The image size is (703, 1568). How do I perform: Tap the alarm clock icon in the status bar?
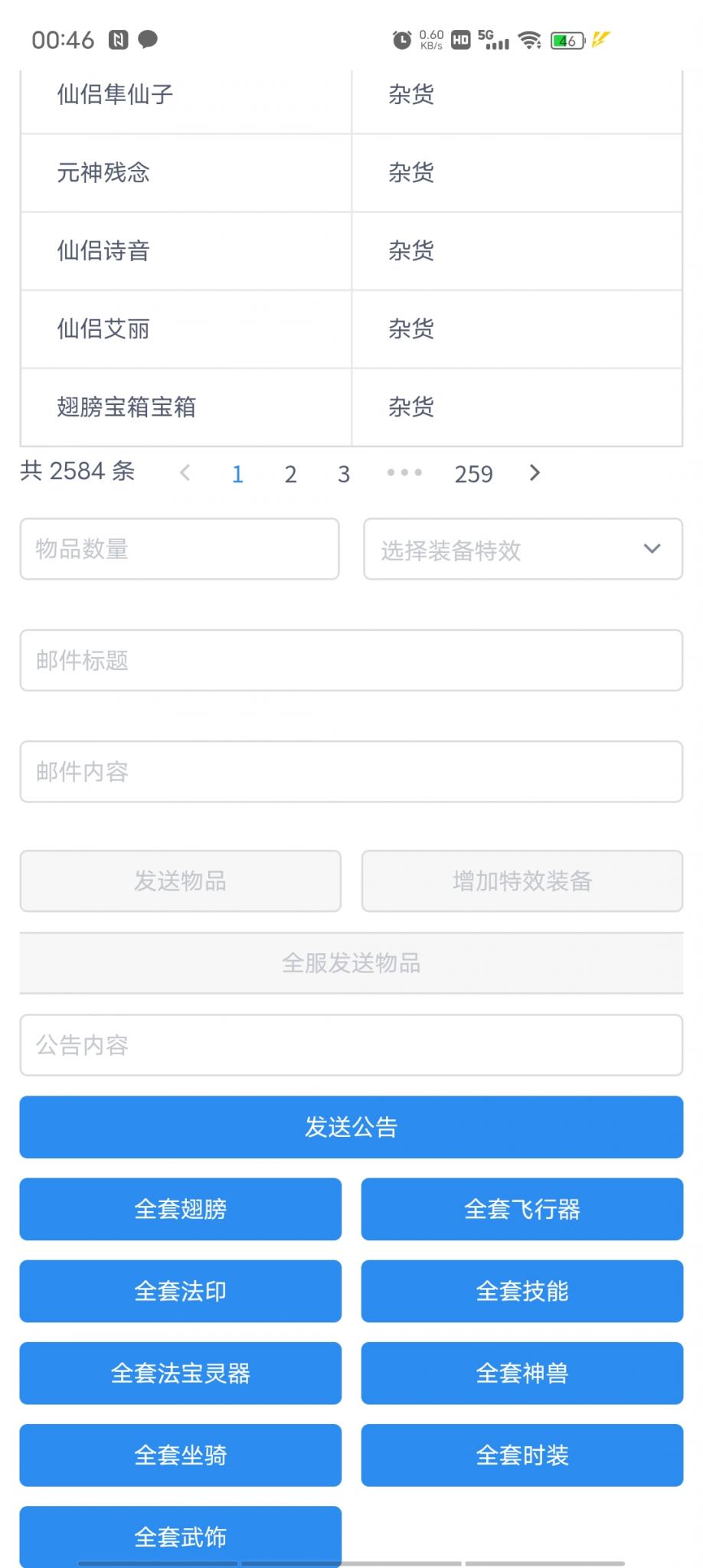[399, 39]
